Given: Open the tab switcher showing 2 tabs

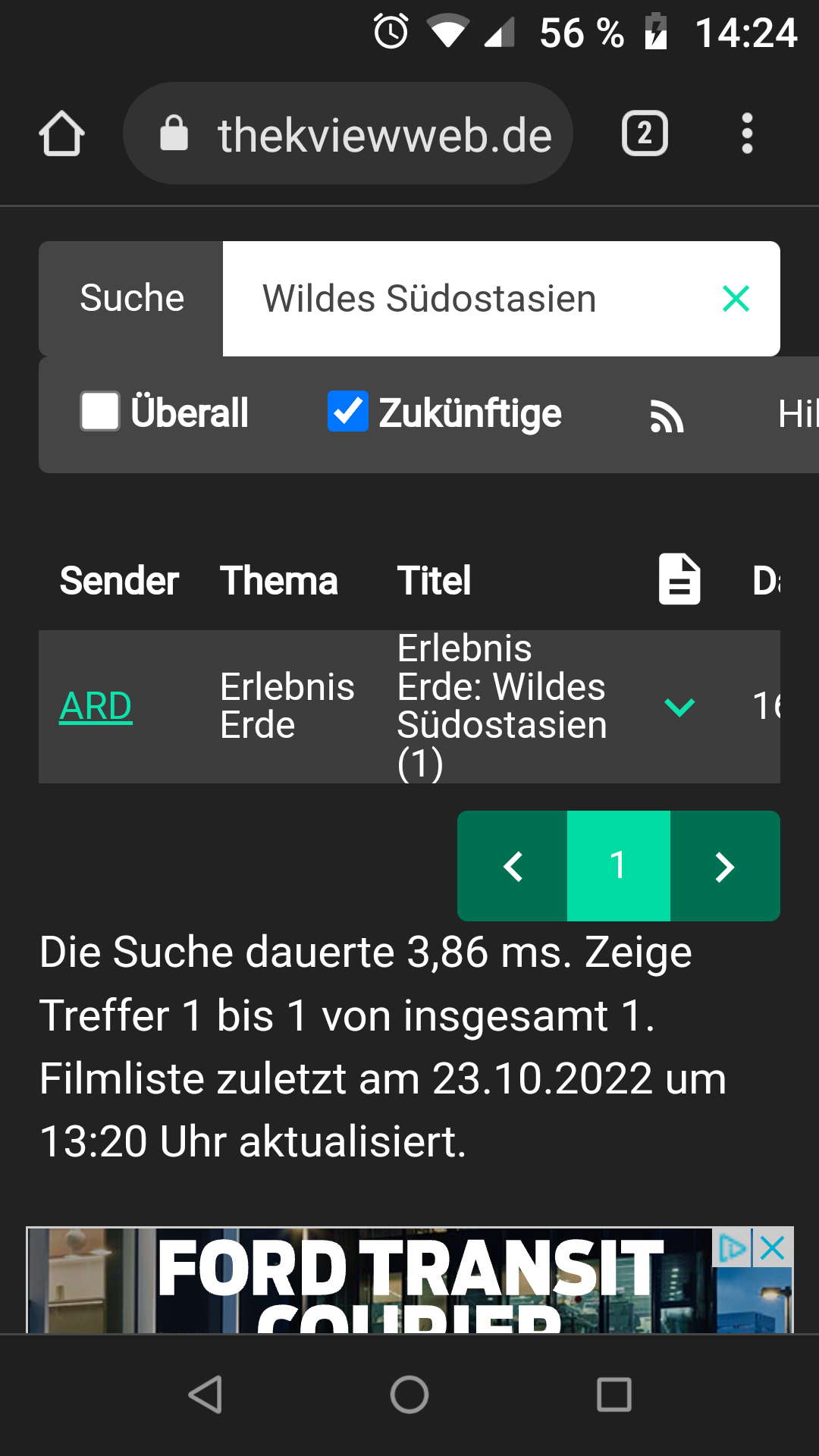Looking at the screenshot, I should click(645, 133).
